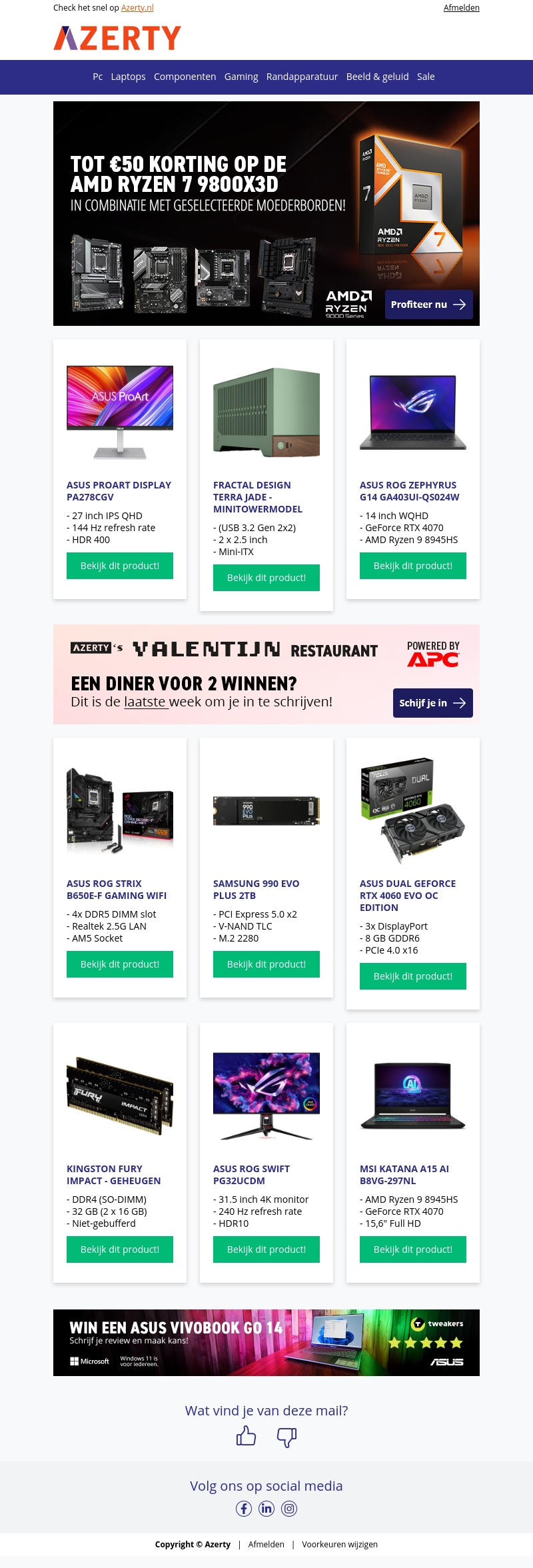The height and width of the screenshot is (1568, 533).
Task: Open the Azerty.nl link at the top
Action: 137,8
